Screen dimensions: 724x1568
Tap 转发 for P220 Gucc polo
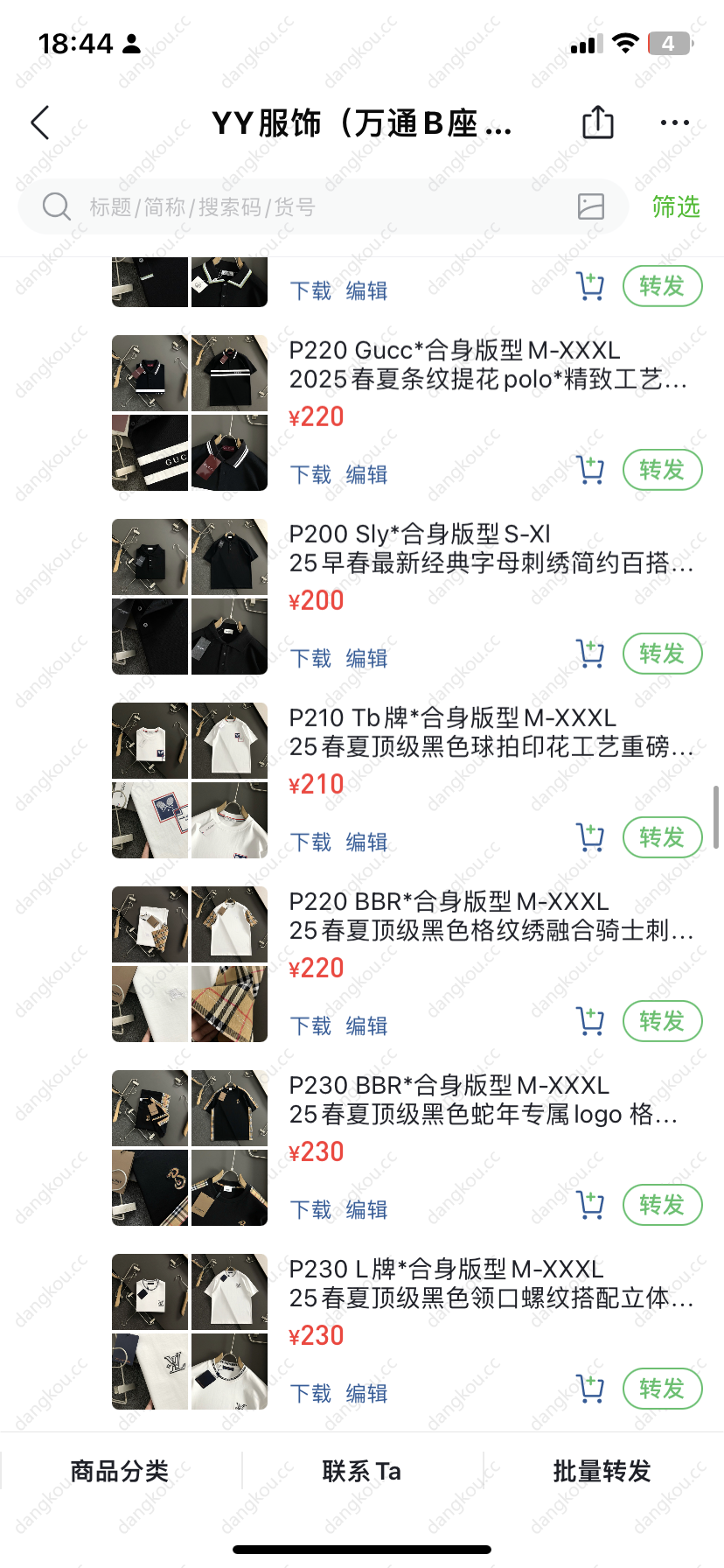pyautogui.click(x=662, y=470)
